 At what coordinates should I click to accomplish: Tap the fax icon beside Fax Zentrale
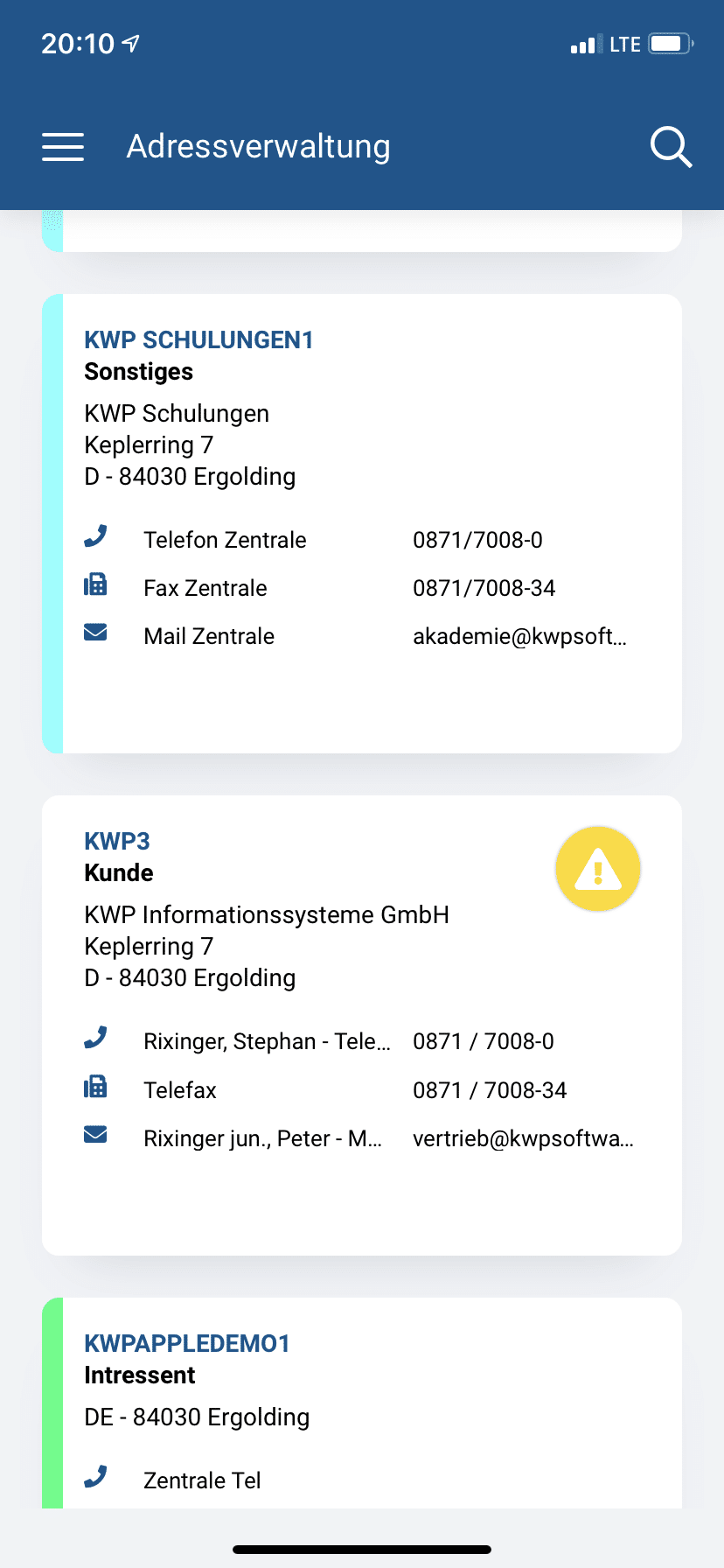point(96,584)
